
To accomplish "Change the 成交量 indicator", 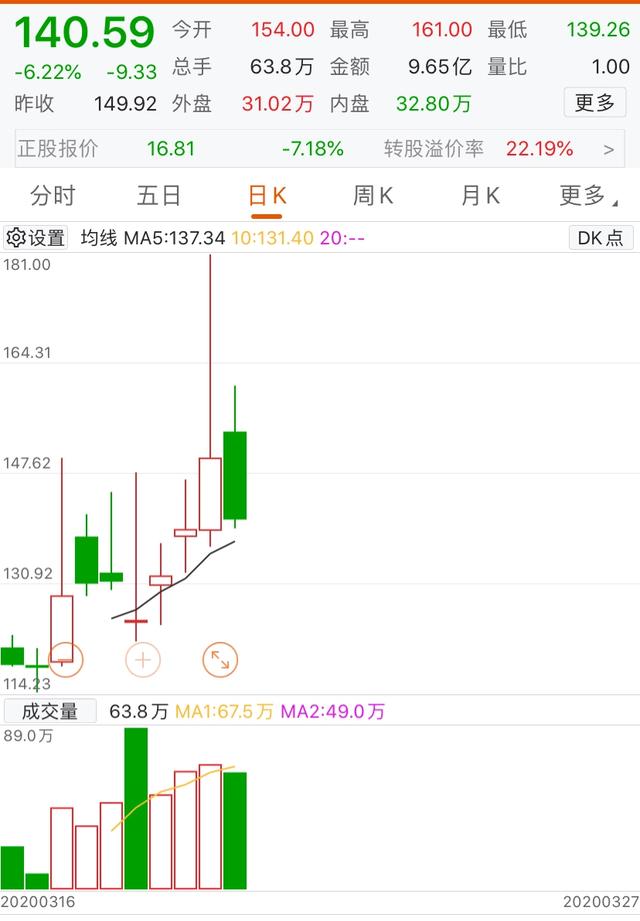I will (x=50, y=711).
